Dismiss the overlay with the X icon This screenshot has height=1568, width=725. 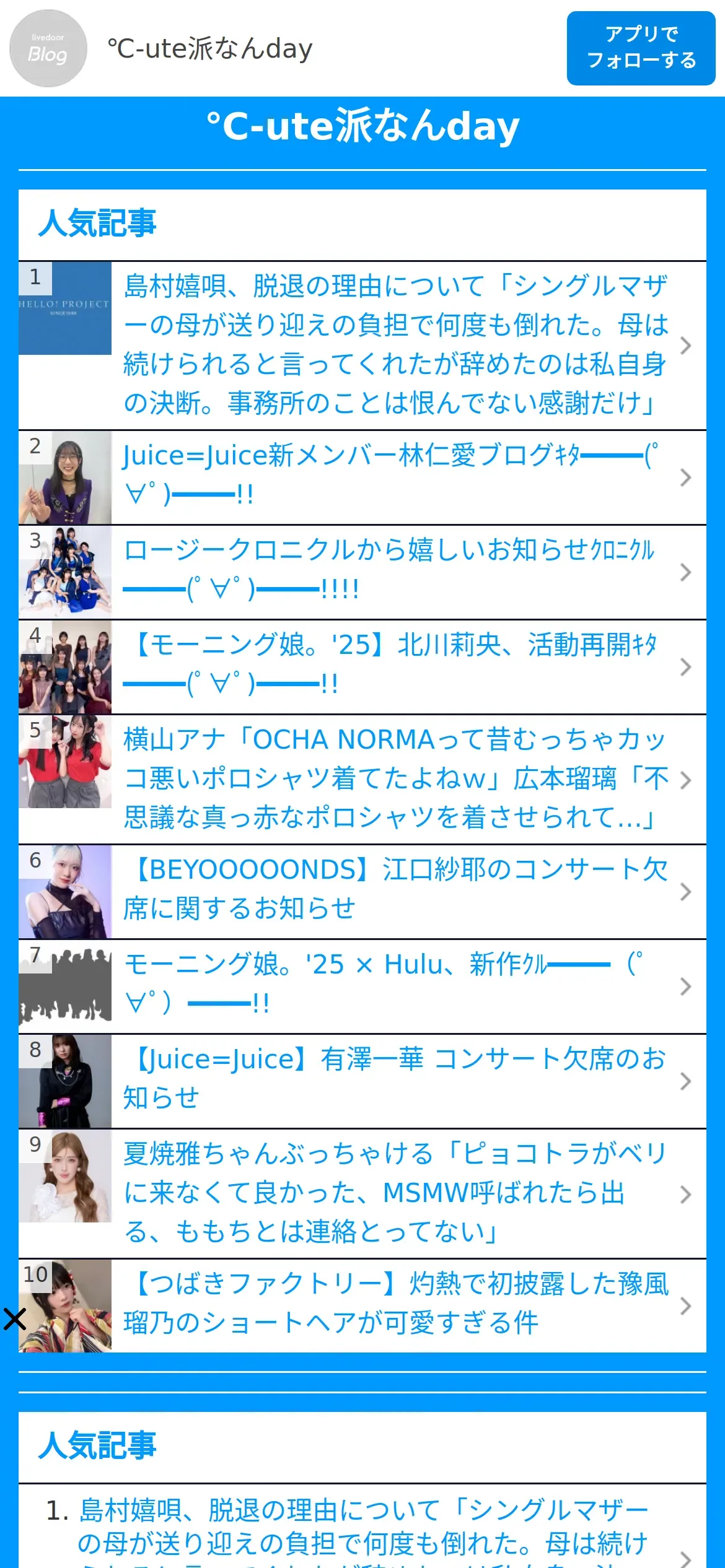pos(14,1319)
